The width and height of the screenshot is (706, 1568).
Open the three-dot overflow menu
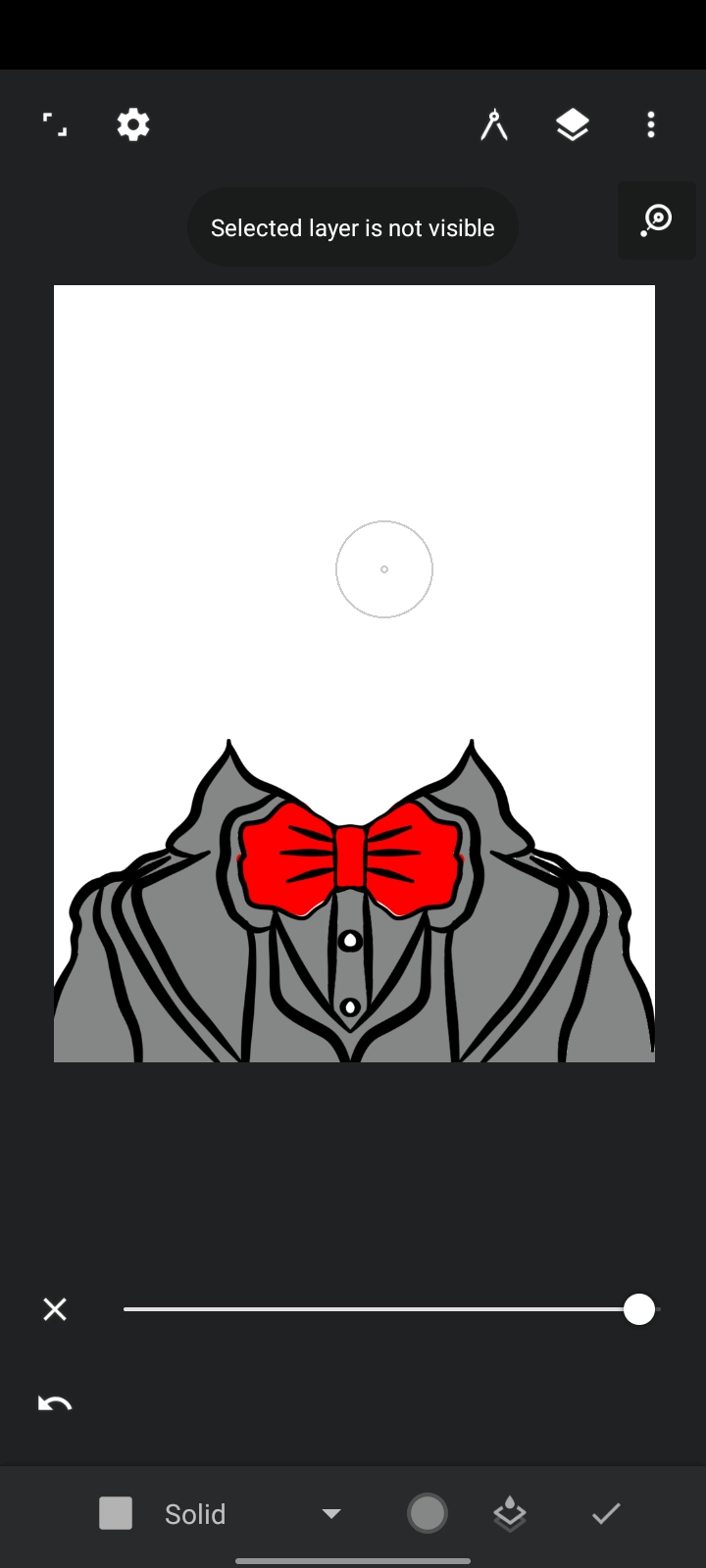[651, 124]
